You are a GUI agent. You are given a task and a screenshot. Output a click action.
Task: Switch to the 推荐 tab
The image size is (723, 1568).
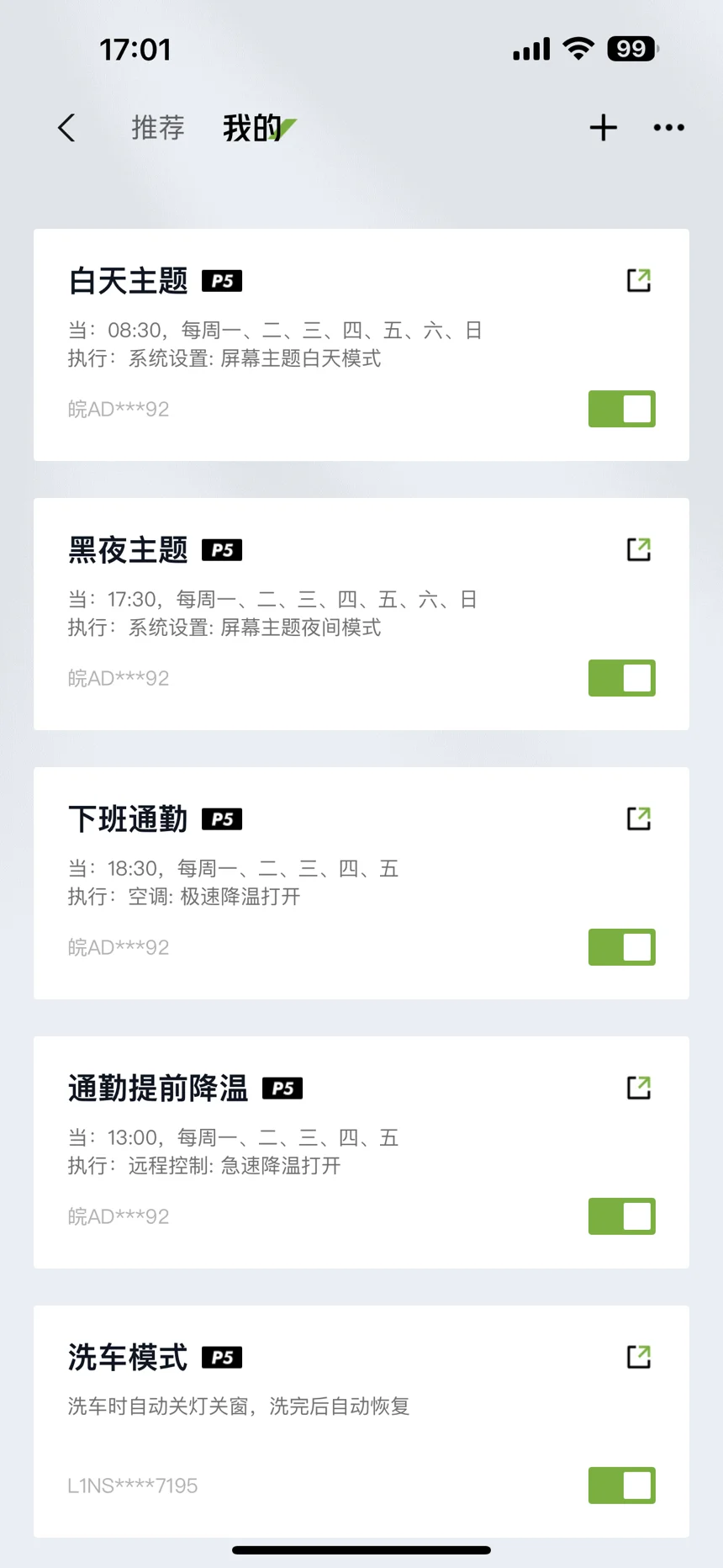(x=157, y=128)
